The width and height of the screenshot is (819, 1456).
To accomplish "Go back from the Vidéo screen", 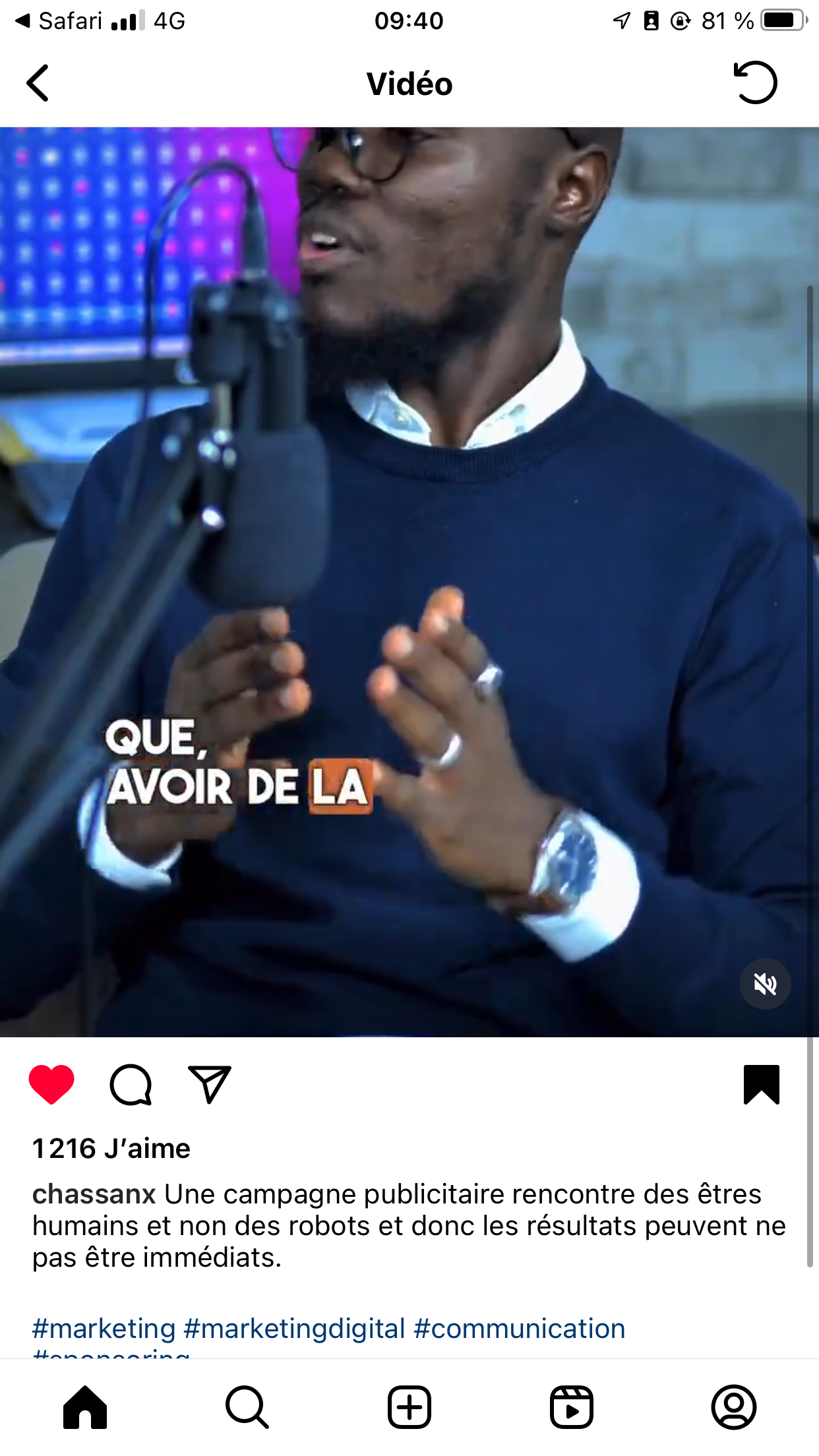I will [38, 83].
